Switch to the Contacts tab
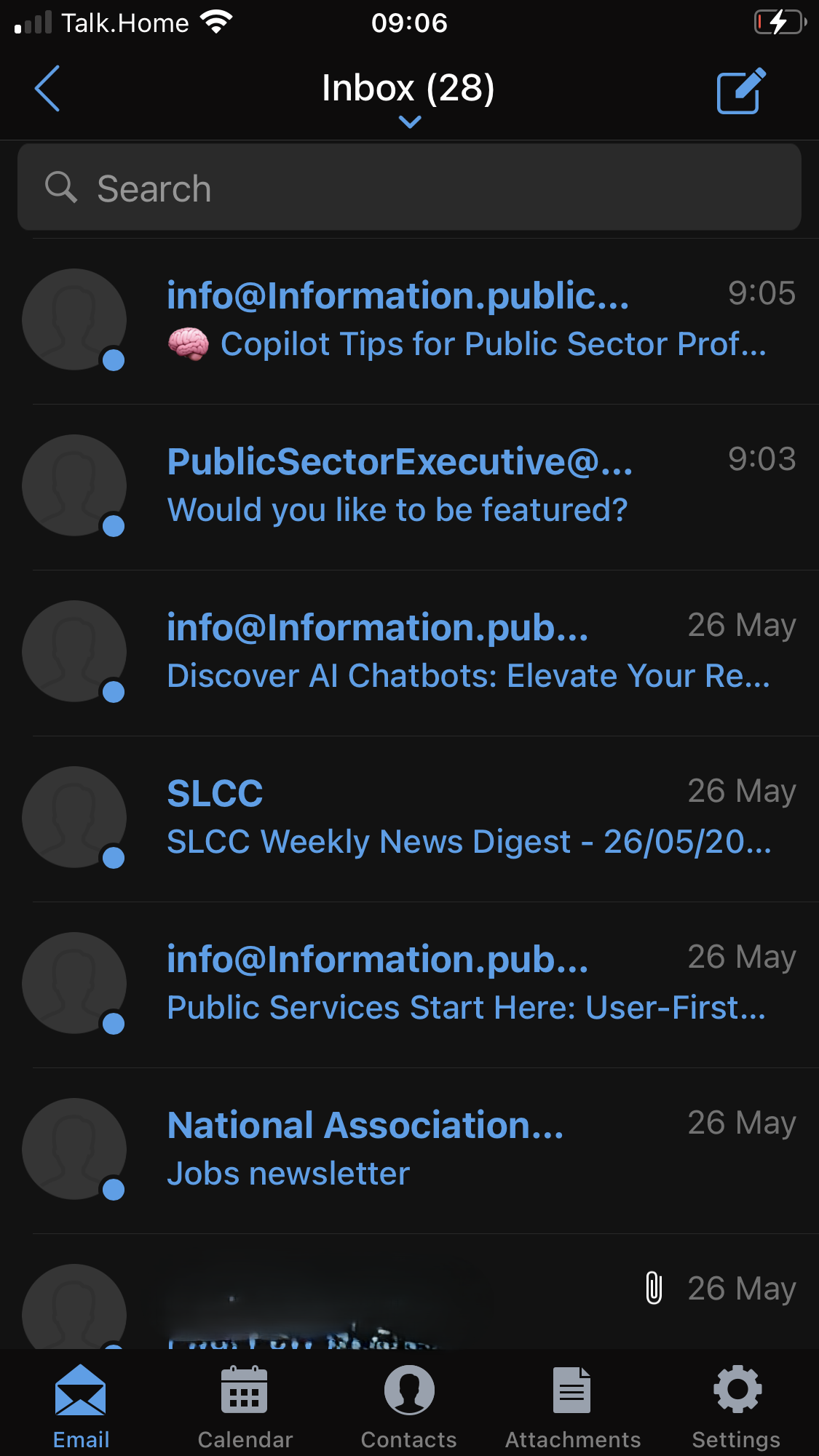The image size is (819, 1456). tap(409, 1407)
